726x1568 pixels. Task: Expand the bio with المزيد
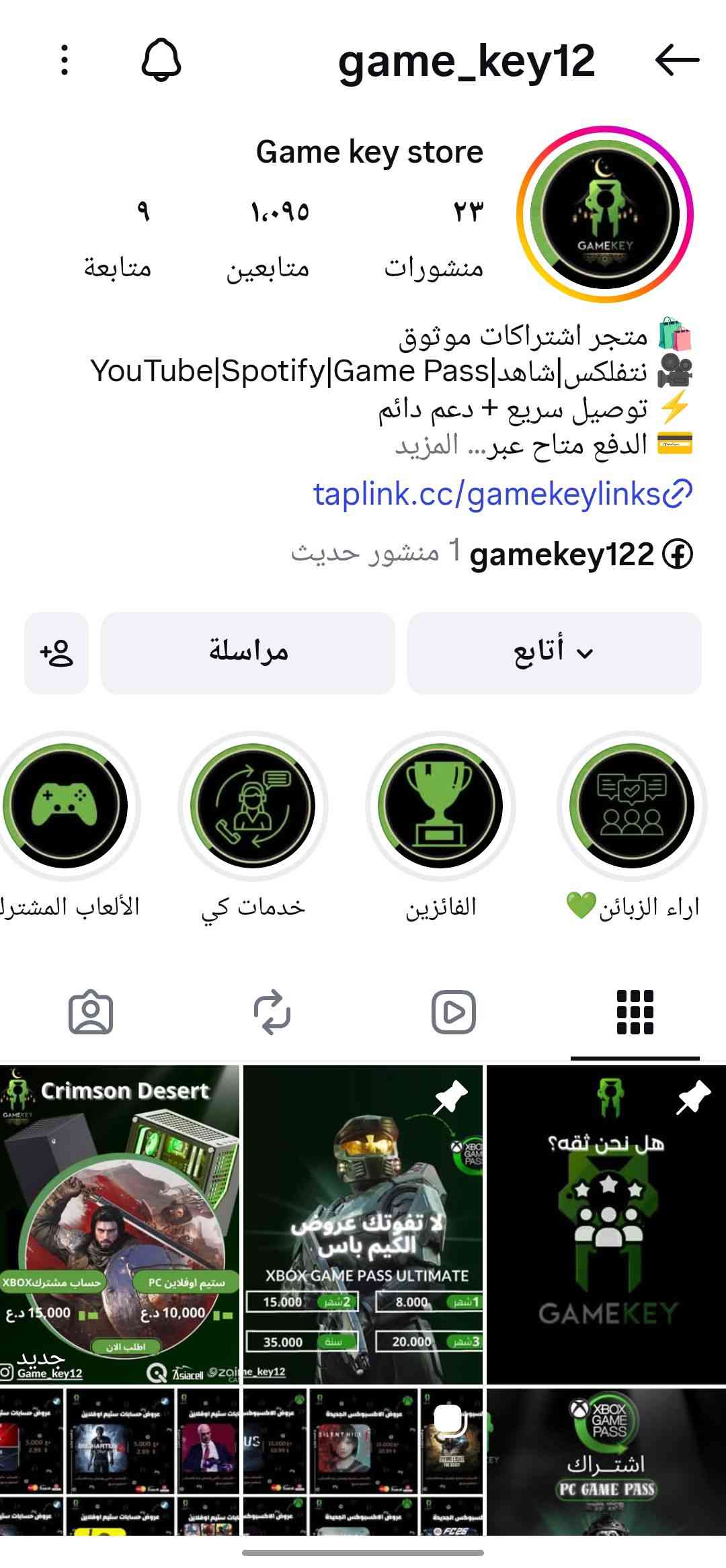[x=426, y=445]
